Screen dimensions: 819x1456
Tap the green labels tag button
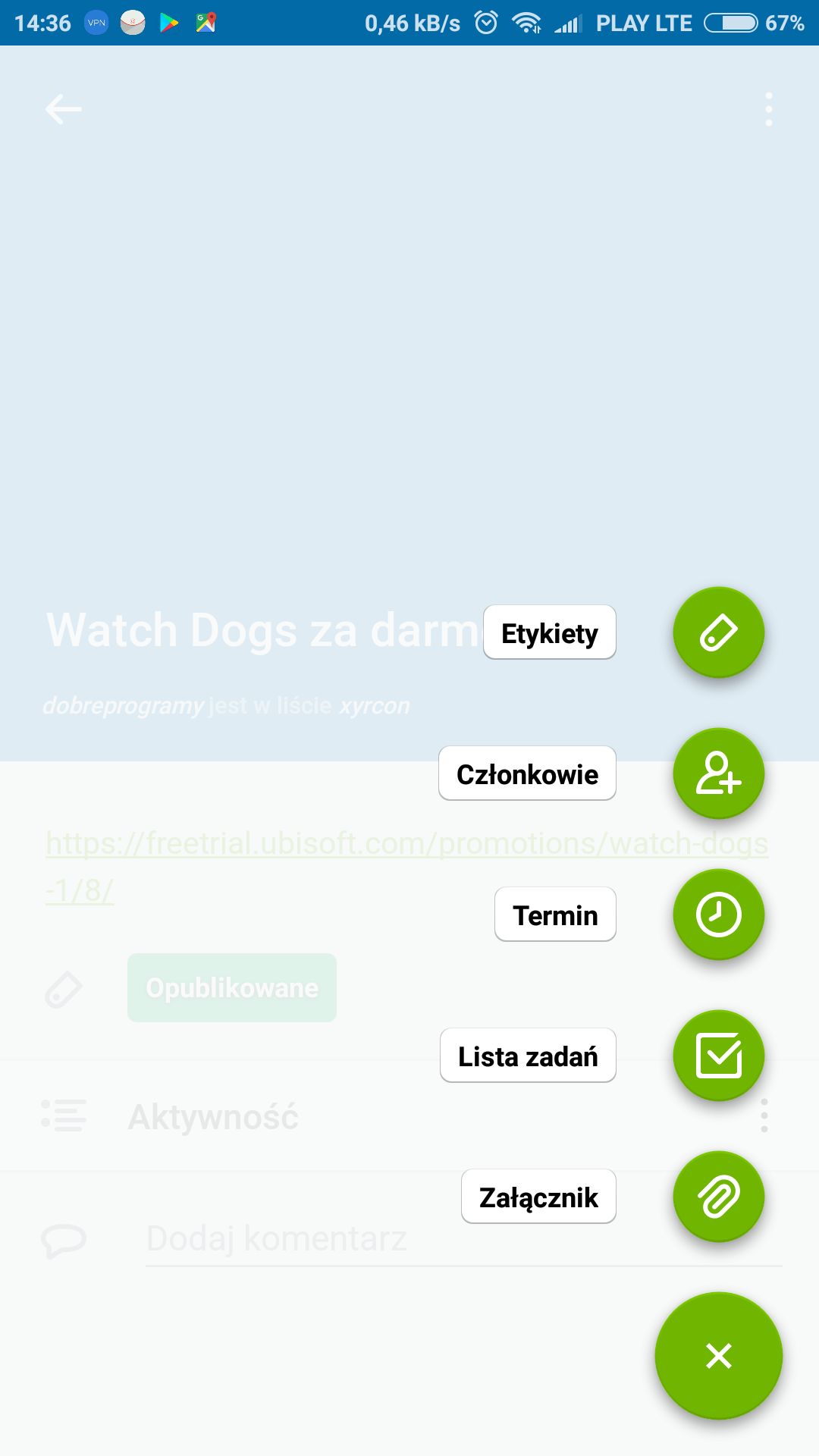click(718, 632)
